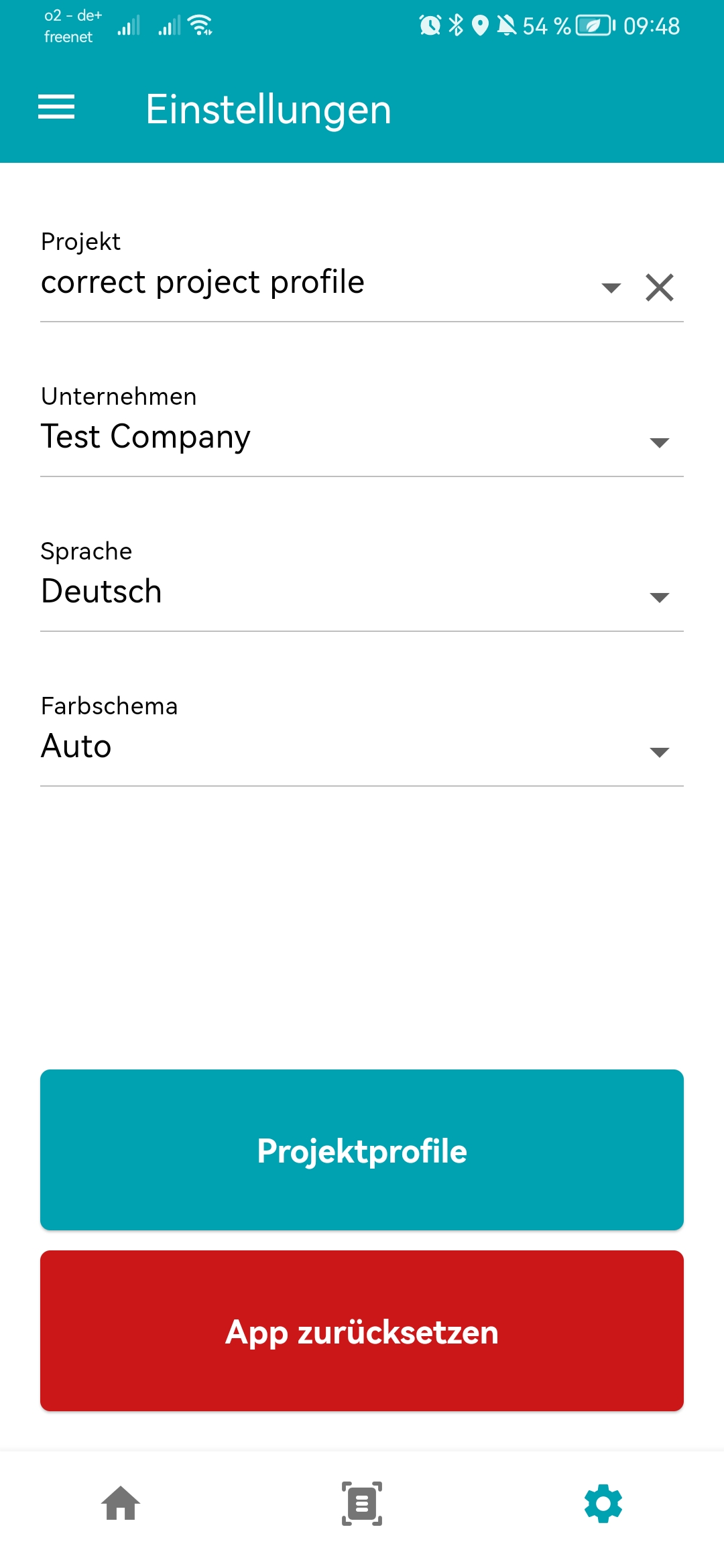Clear the selected Projekt

[x=660, y=288]
